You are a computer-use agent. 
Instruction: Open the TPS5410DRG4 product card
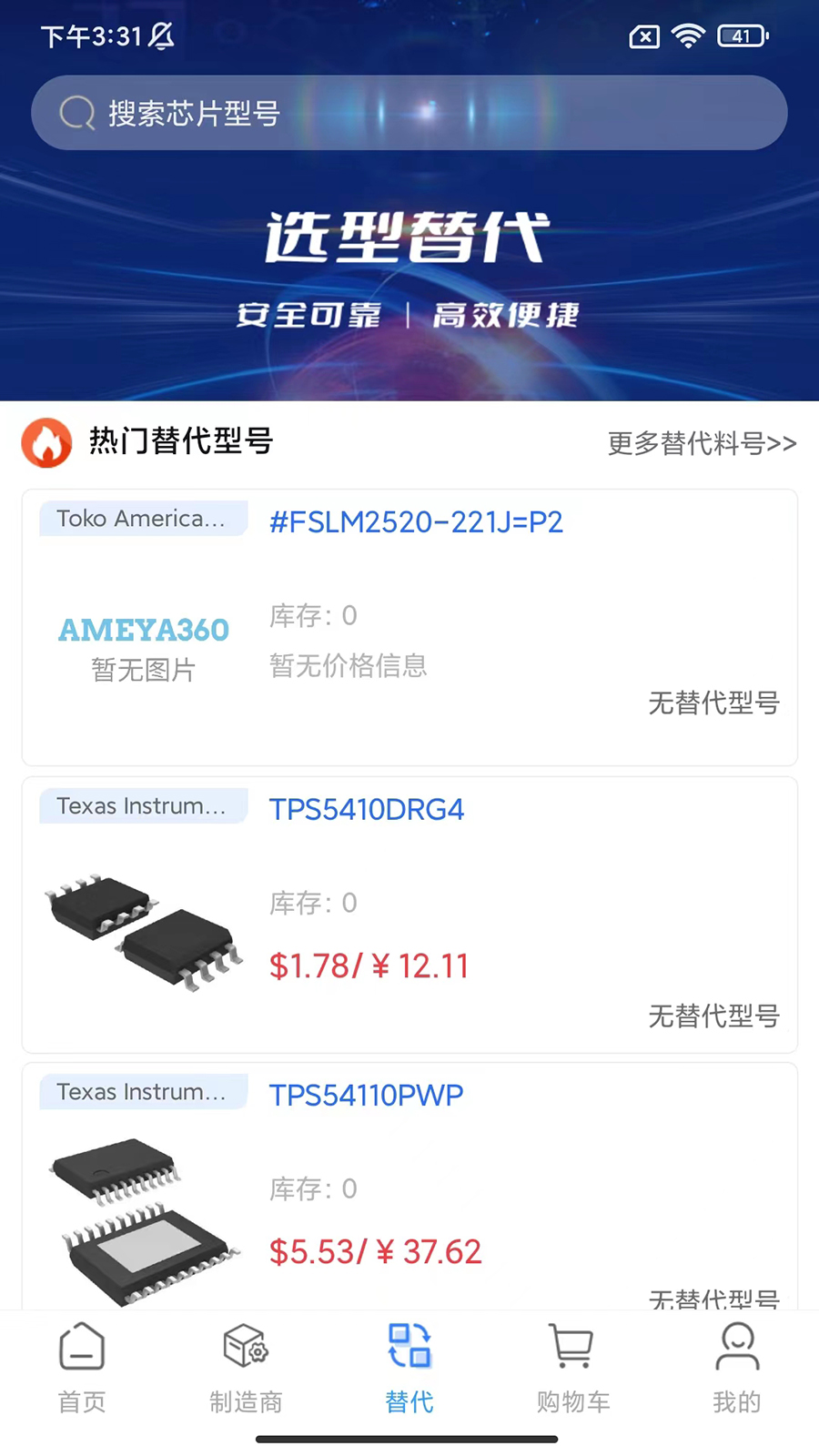[x=409, y=915]
